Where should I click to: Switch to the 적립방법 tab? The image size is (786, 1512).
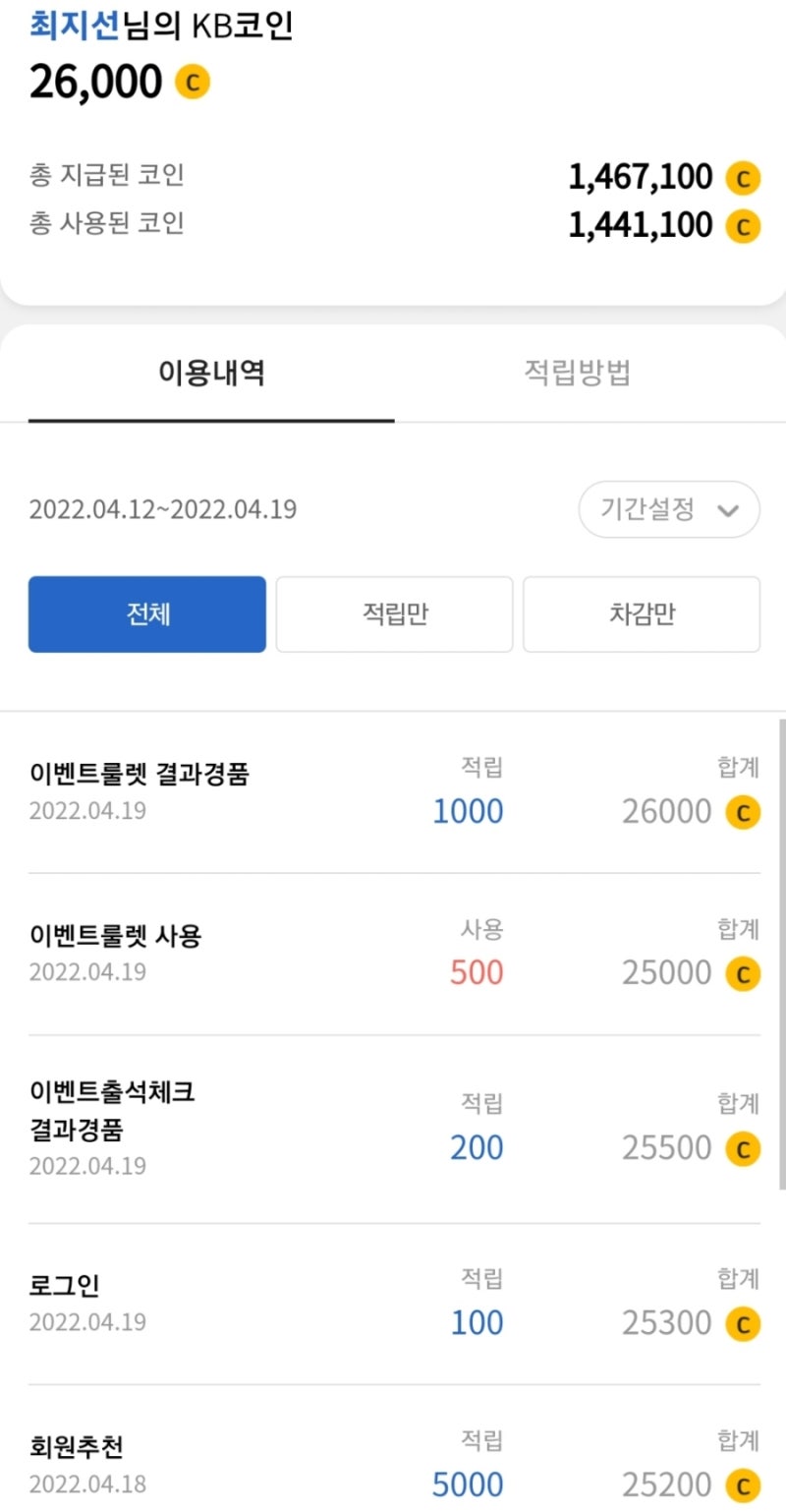[576, 375]
